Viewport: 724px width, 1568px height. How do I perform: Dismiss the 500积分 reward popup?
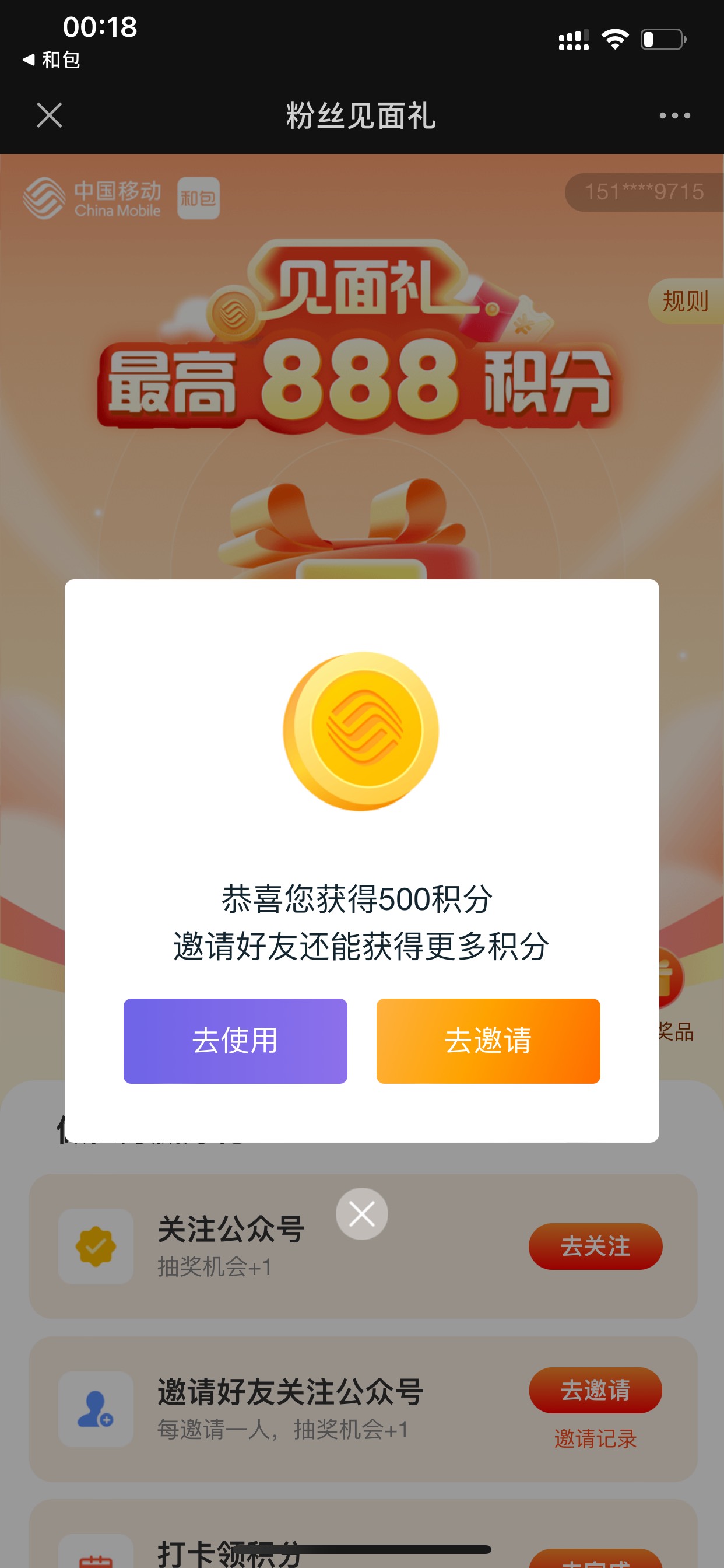pos(361,1214)
